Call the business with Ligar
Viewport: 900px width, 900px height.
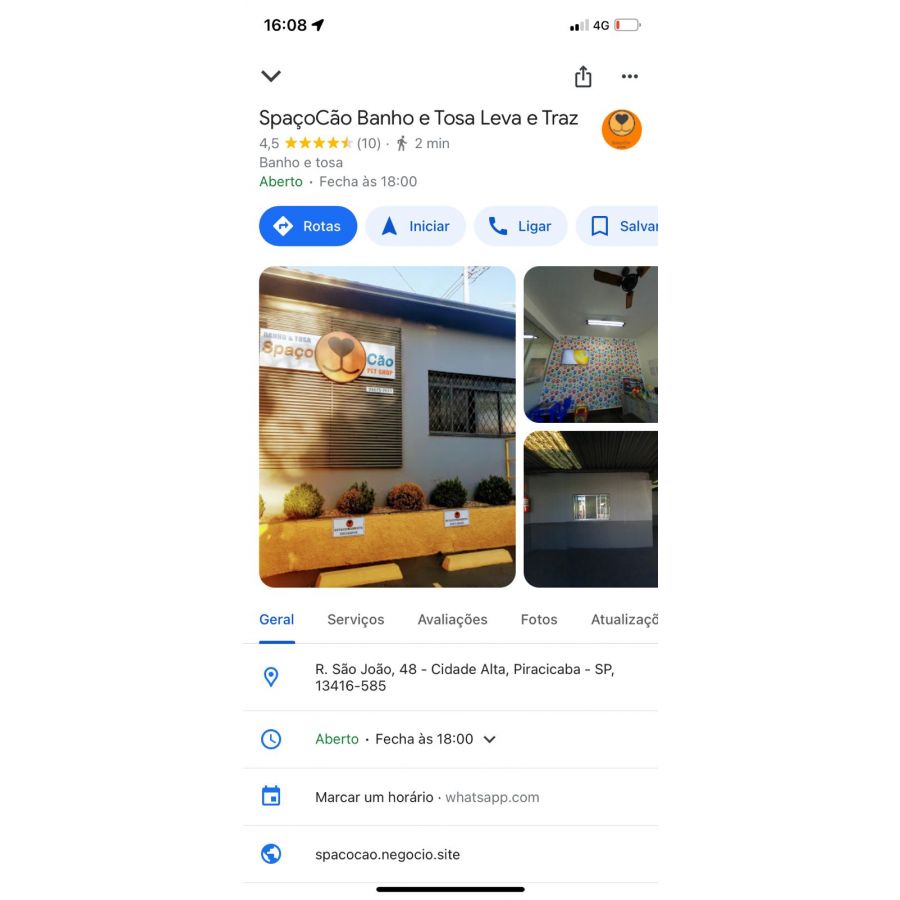(x=520, y=226)
